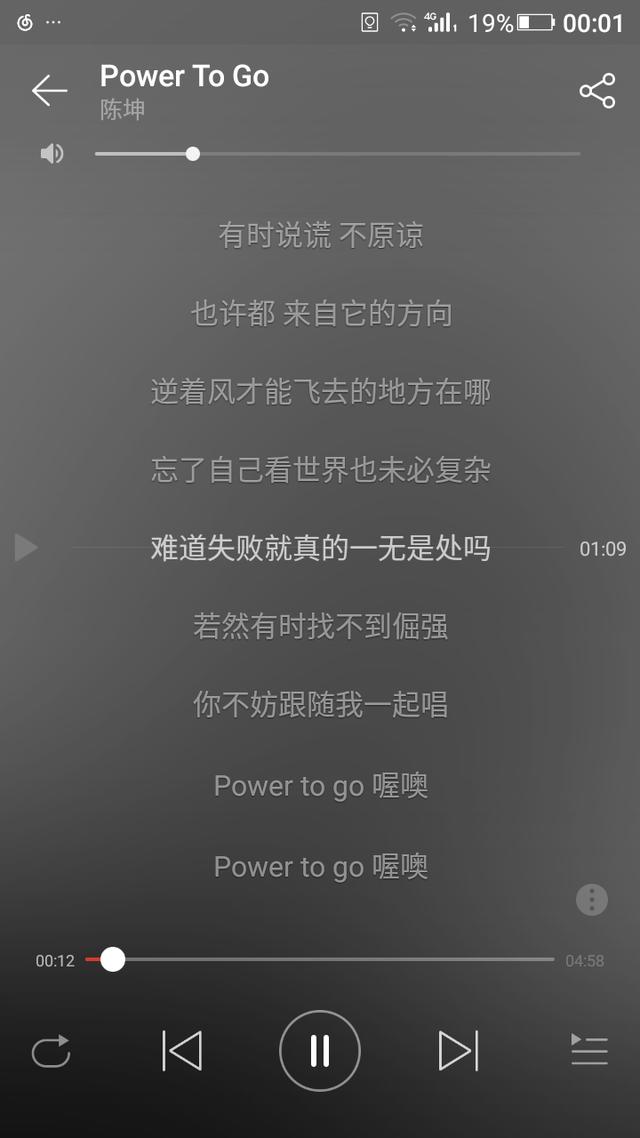Open the playlist queue
Image resolution: width=640 pixels, height=1138 pixels.
(x=589, y=1050)
